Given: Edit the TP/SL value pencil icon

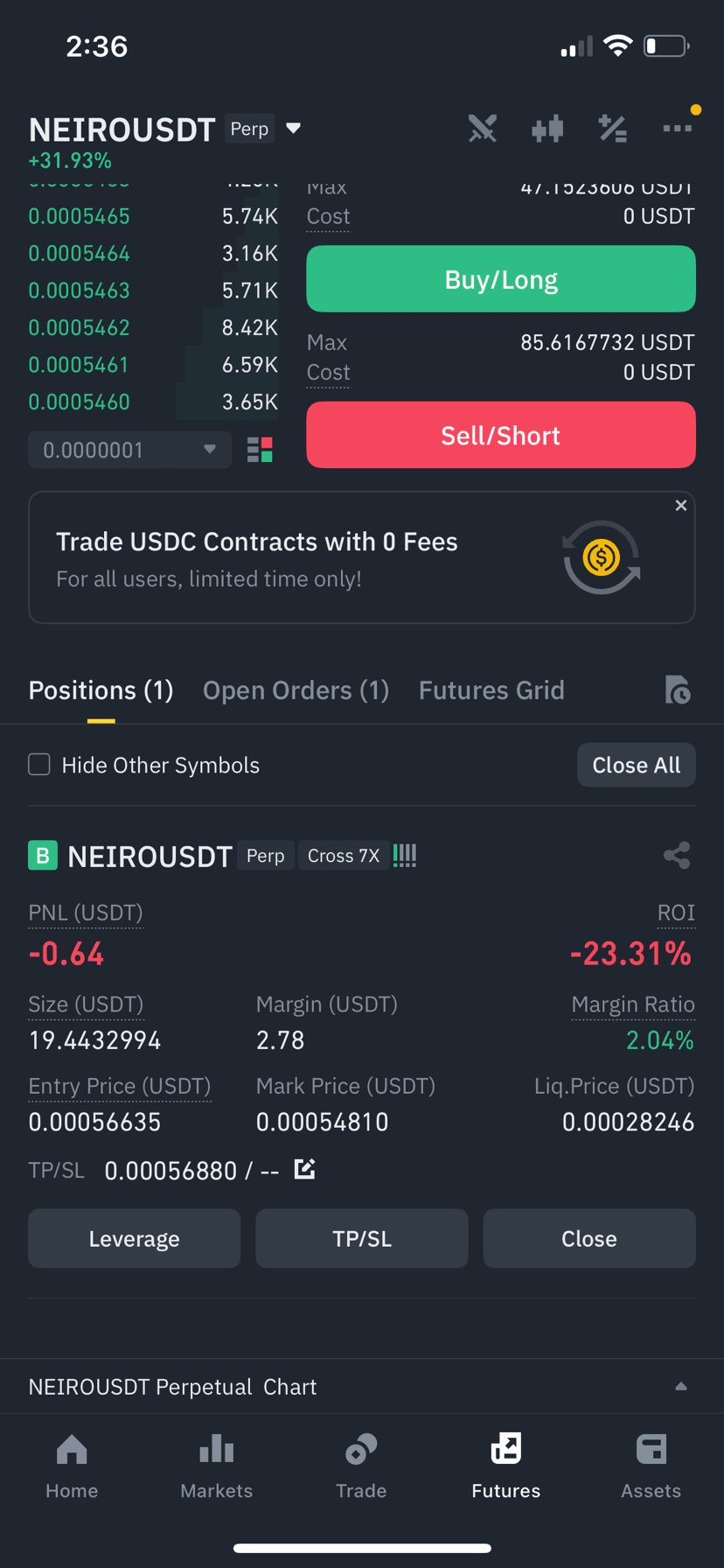Looking at the screenshot, I should (x=304, y=1169).
